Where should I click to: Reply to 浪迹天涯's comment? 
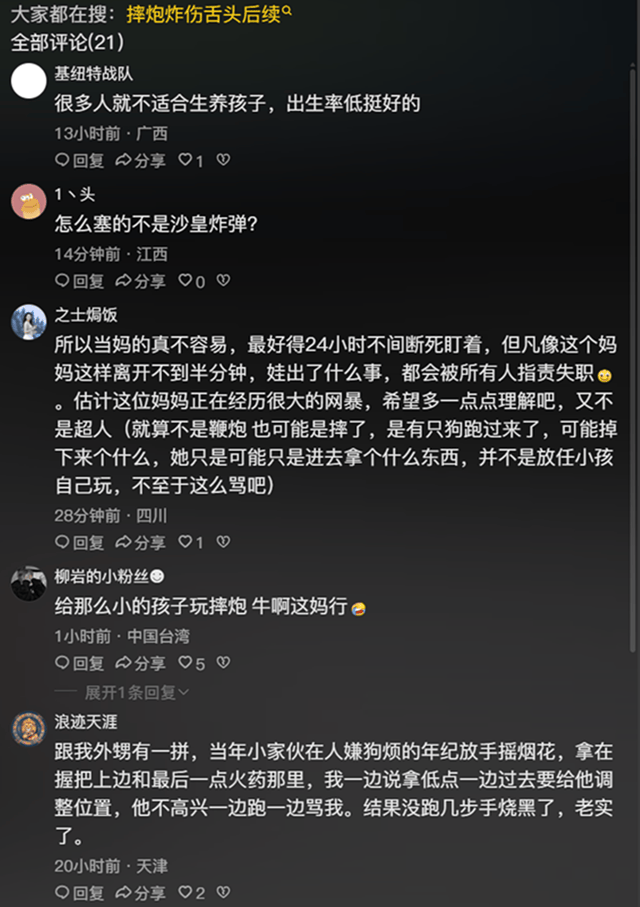click(x=79, y=893)
